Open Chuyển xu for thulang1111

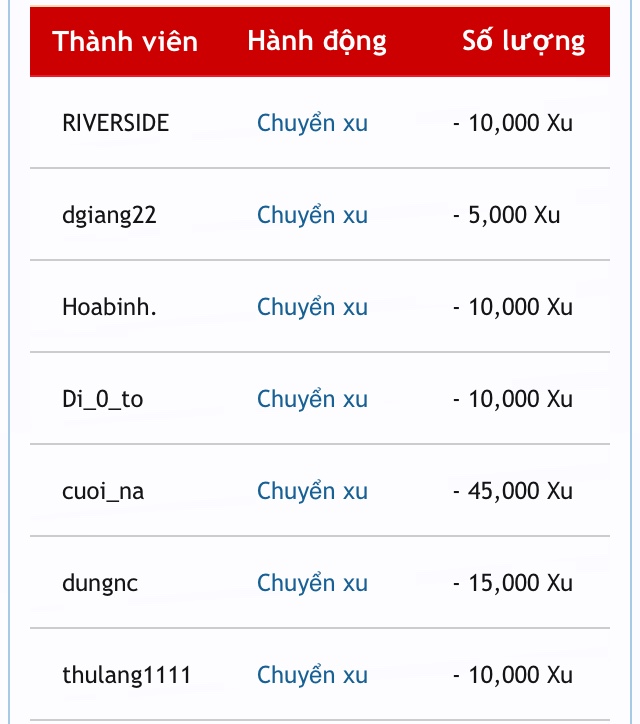[312, 675]
